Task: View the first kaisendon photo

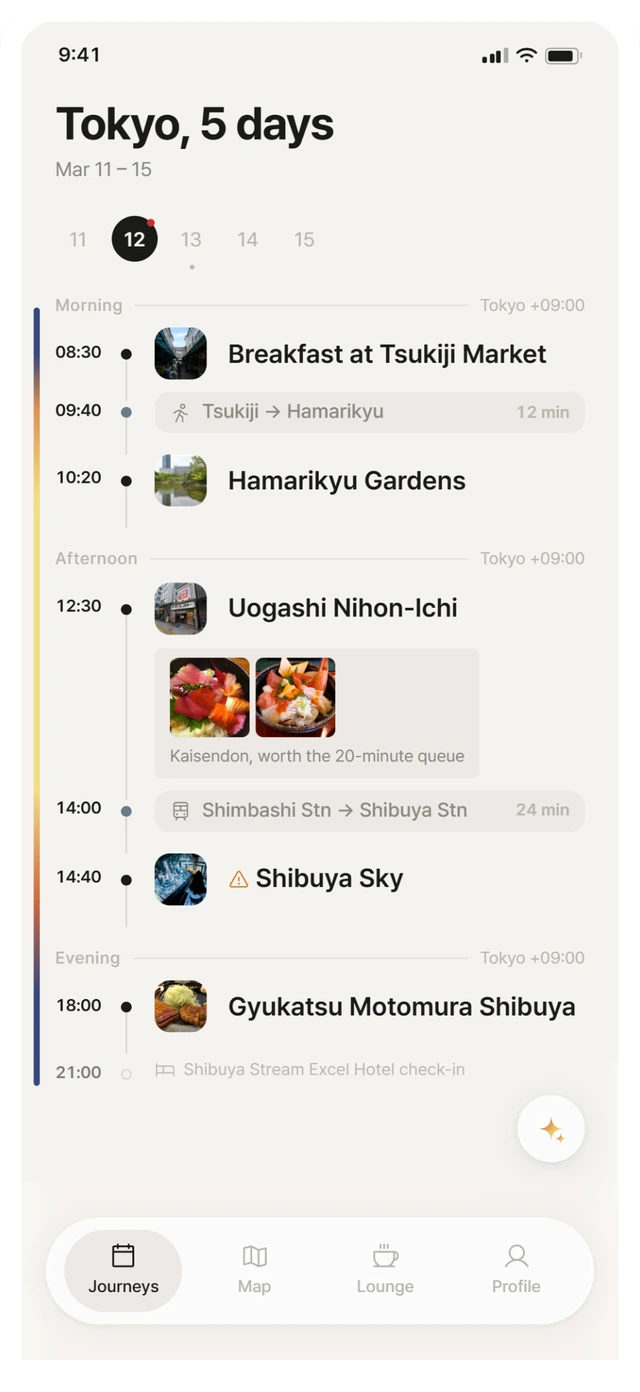Action: click(x=209, y=697)
